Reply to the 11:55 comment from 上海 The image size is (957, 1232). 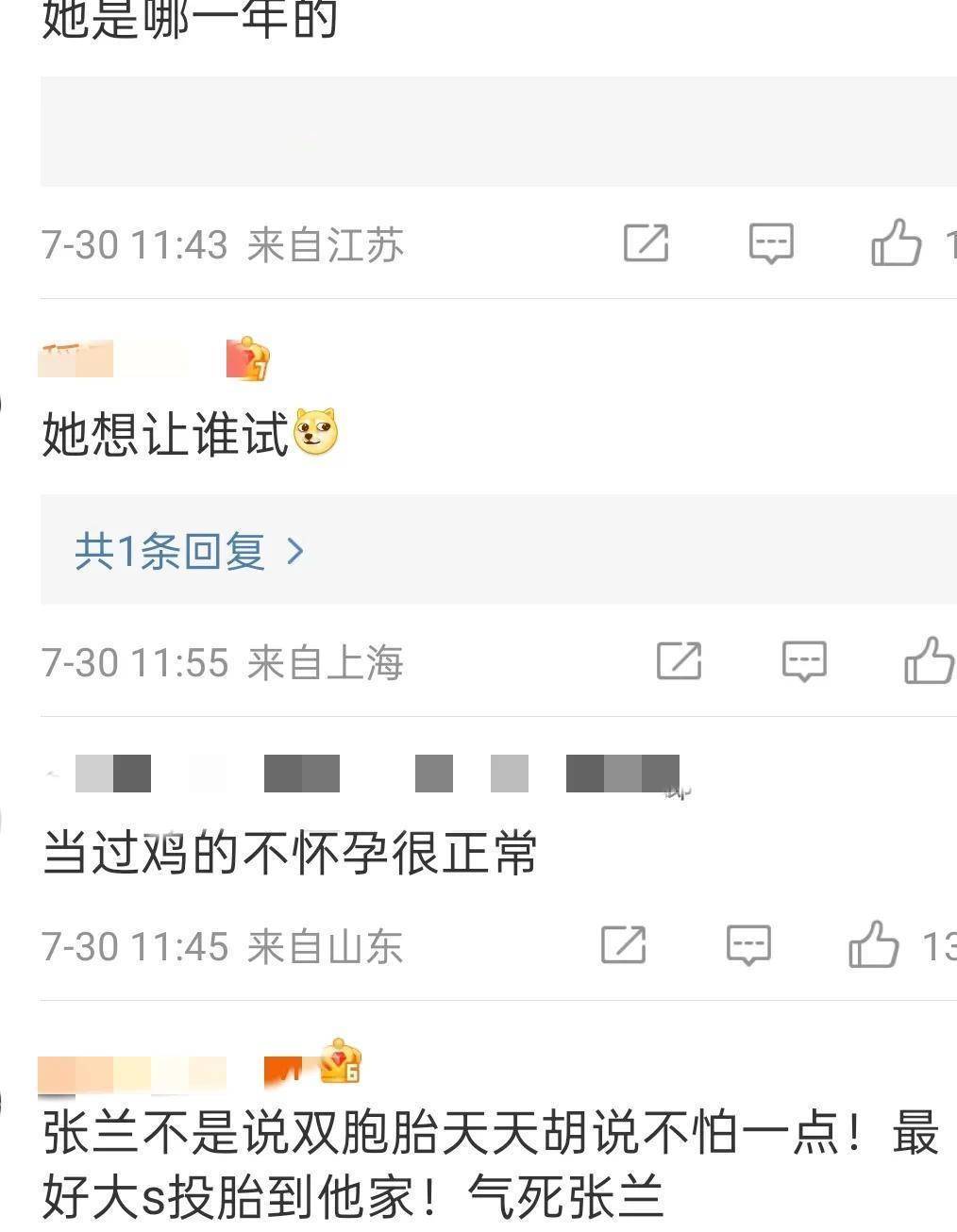[x=804, y=660]
